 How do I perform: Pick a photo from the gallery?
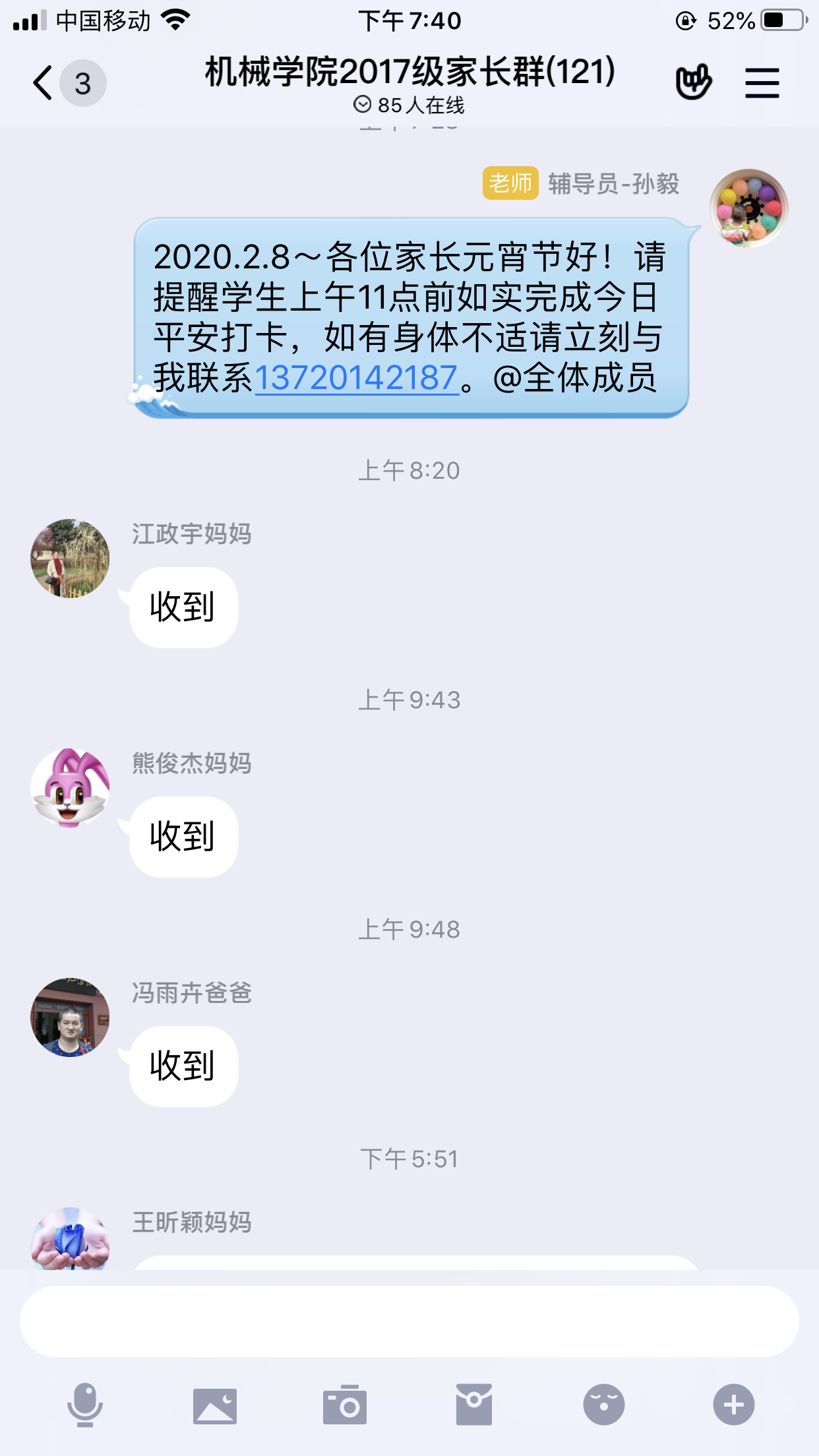pos(215,1405)
